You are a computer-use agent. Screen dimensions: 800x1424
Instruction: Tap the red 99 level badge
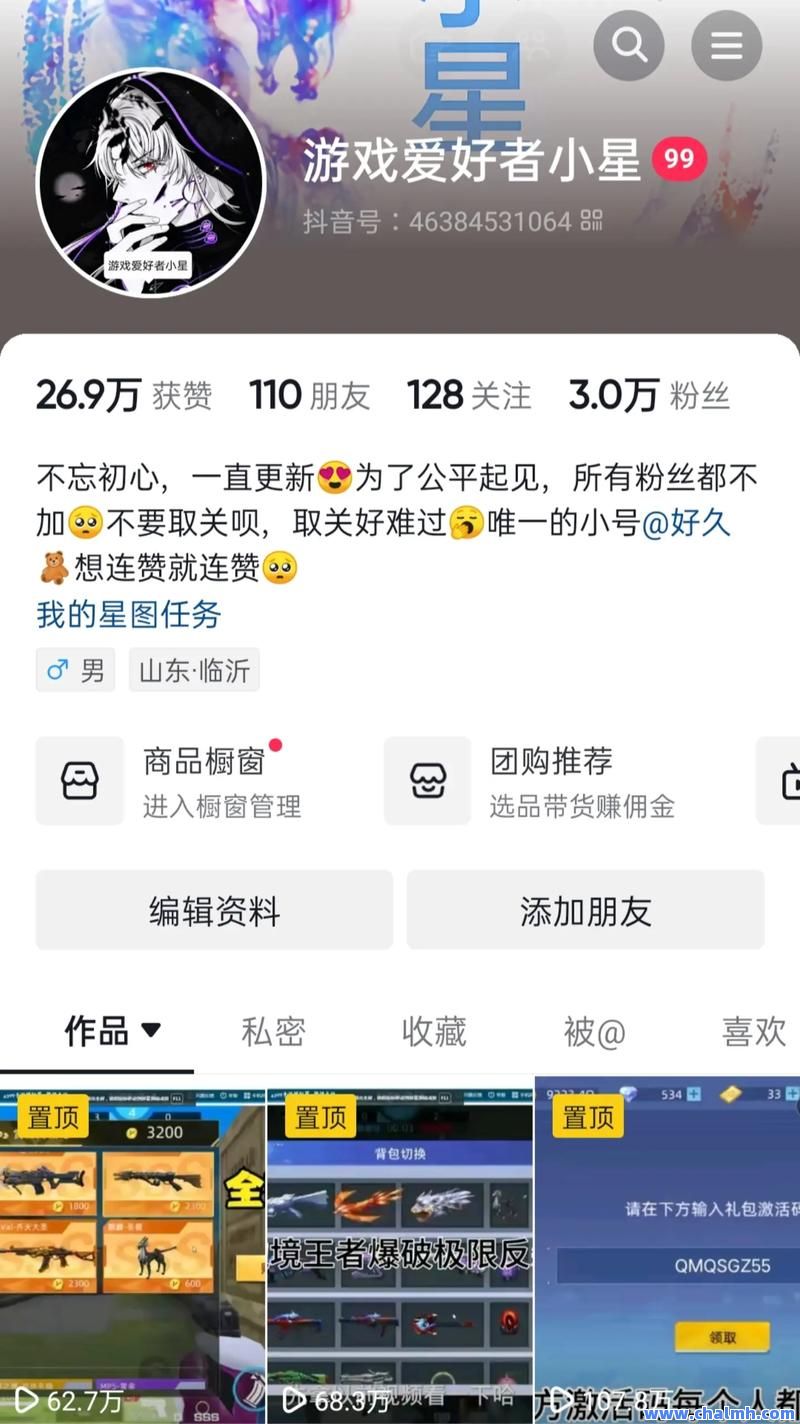pos(680,159)
